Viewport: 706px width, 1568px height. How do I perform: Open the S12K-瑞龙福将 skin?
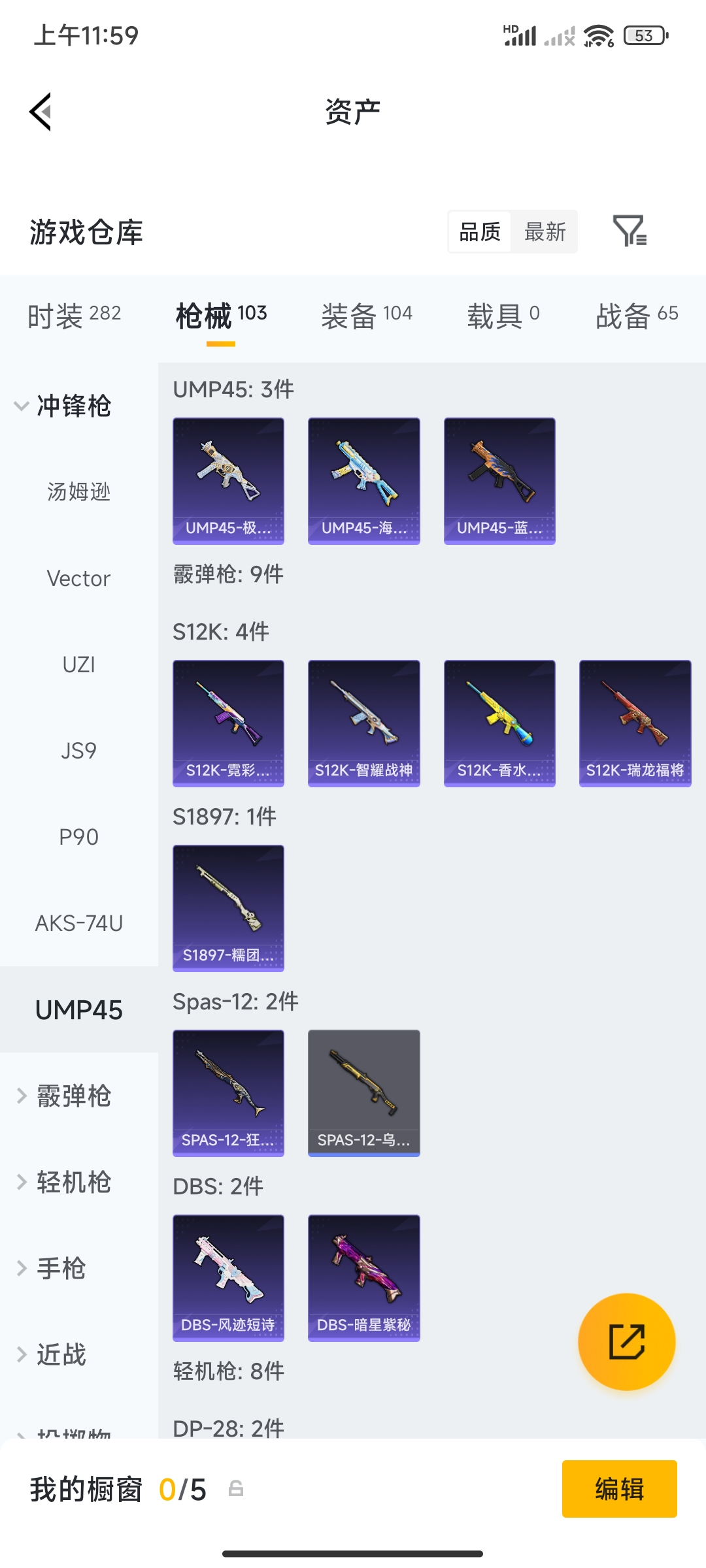(635, 723)
